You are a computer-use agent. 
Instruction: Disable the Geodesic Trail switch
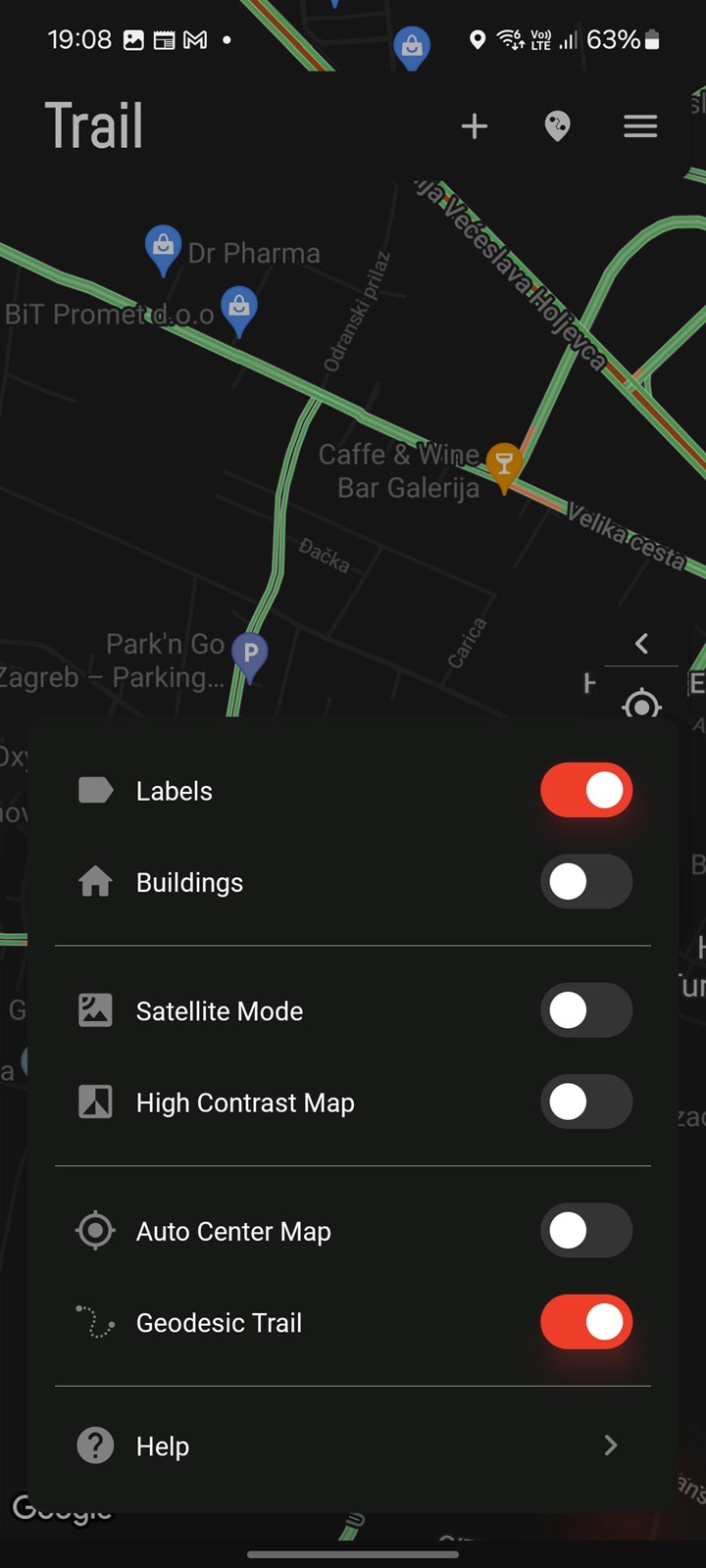coord(586,1322)
